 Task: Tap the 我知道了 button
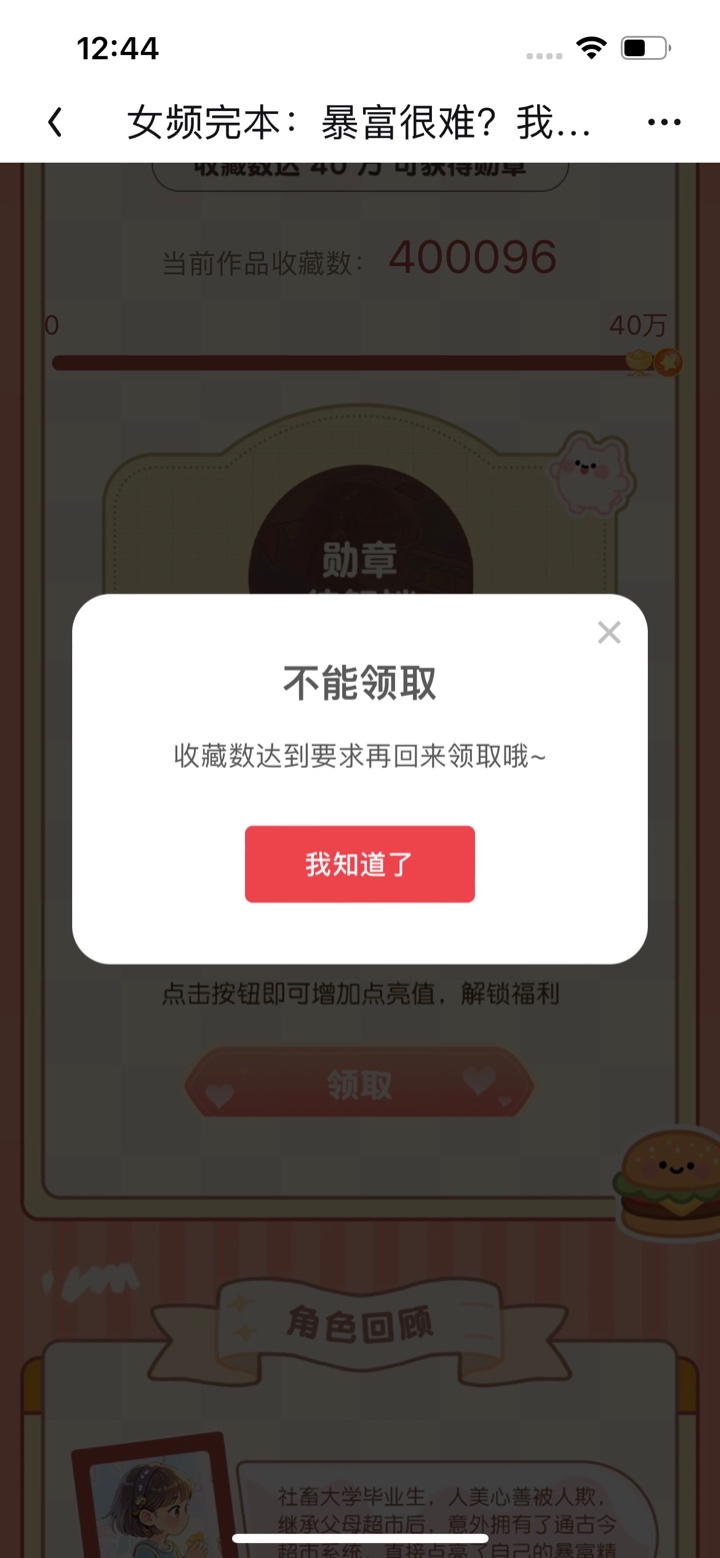tap(360, 864)
